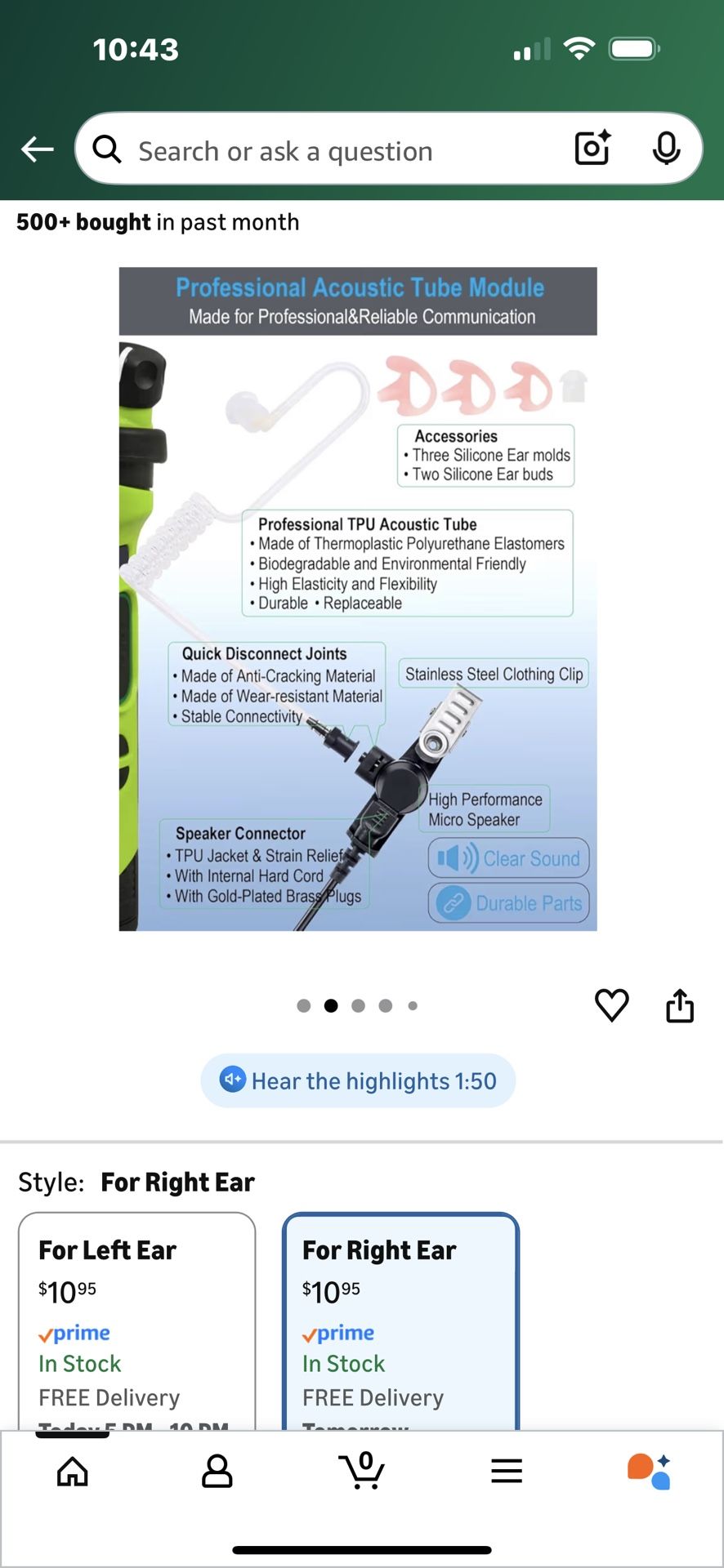Open the shopping cart

tap(362, 1470)
